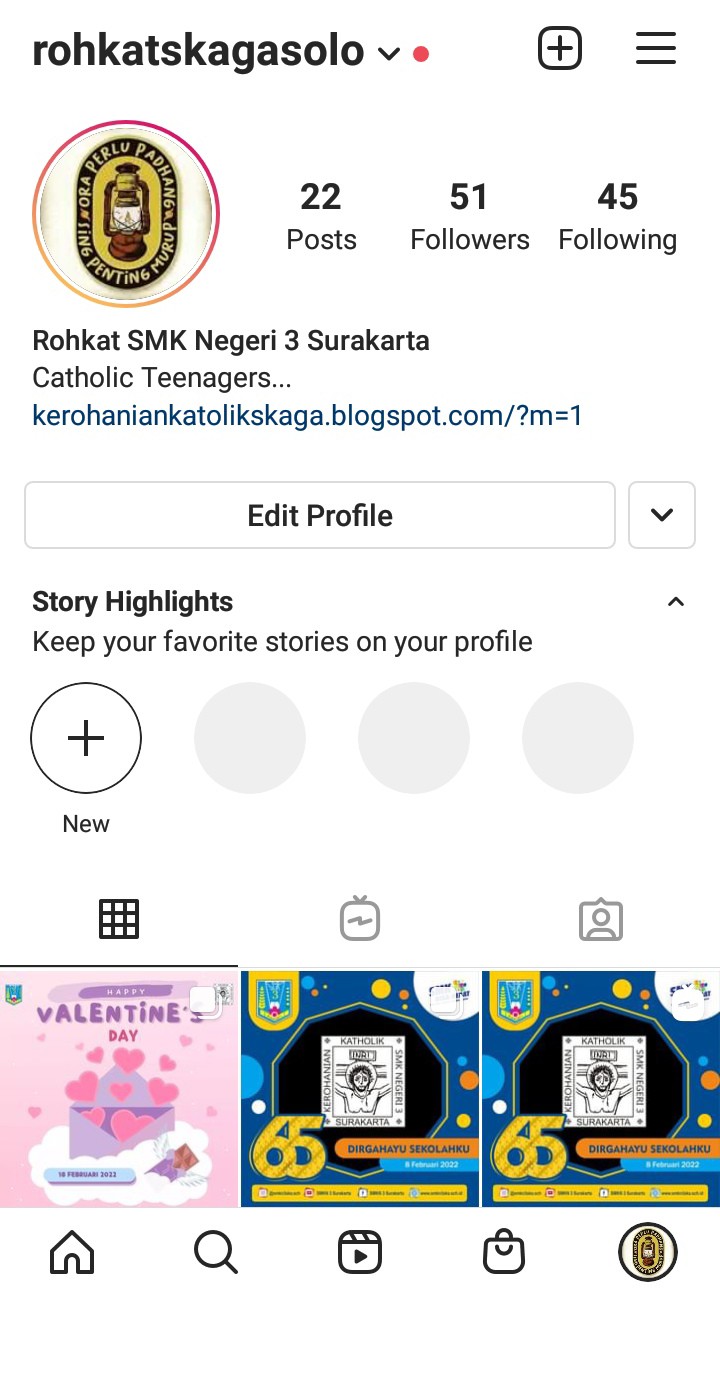Screen dimensions: 720x1383
Task: Open the Happy Valentine's Day post
Action: pyautogui.click(x=119, y=1088)
